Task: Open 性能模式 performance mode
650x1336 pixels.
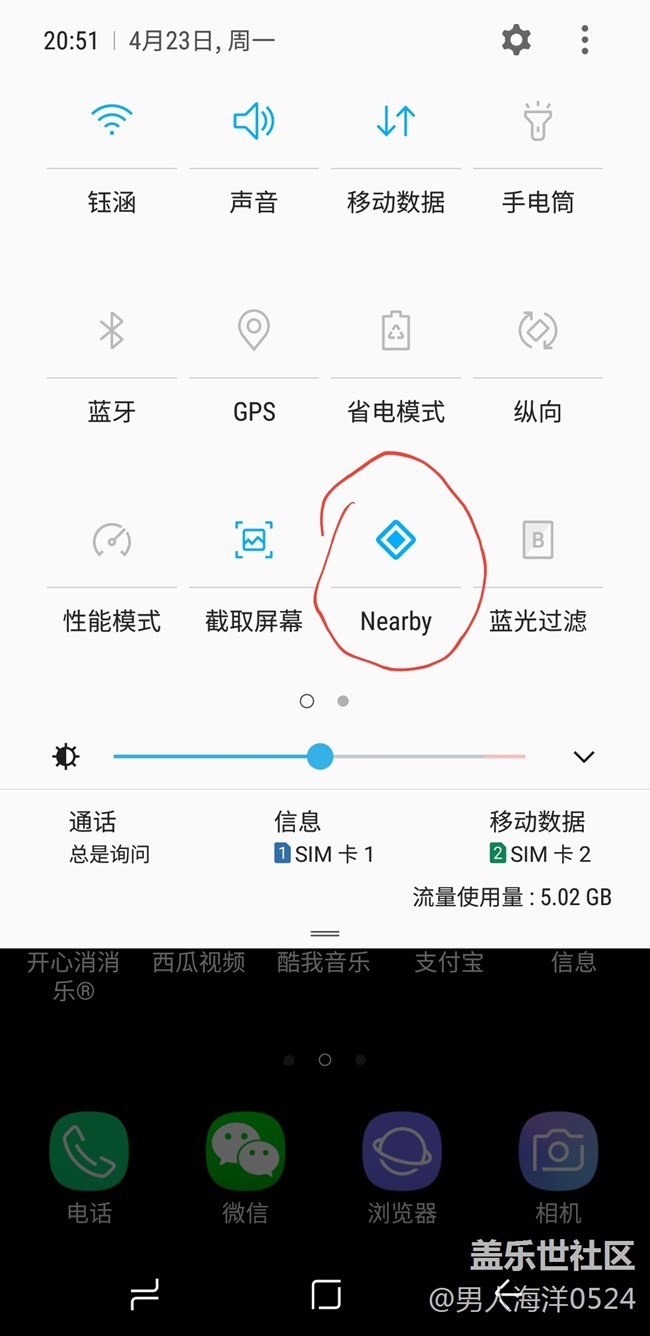Action: pos(111,540)
